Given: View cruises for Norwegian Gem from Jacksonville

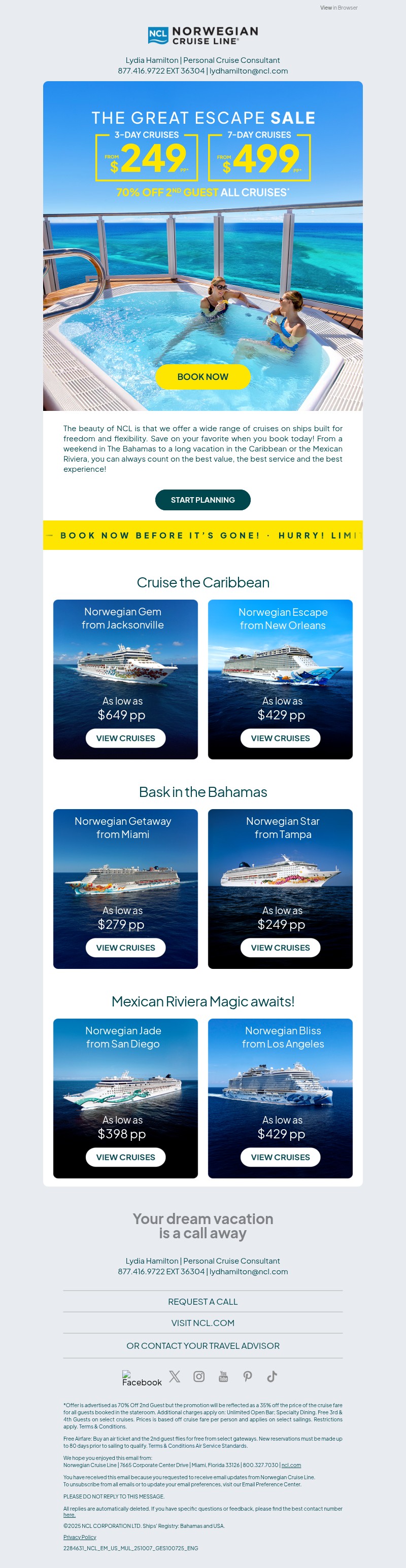Looking at the screenshot, I should tap(125, 739).
